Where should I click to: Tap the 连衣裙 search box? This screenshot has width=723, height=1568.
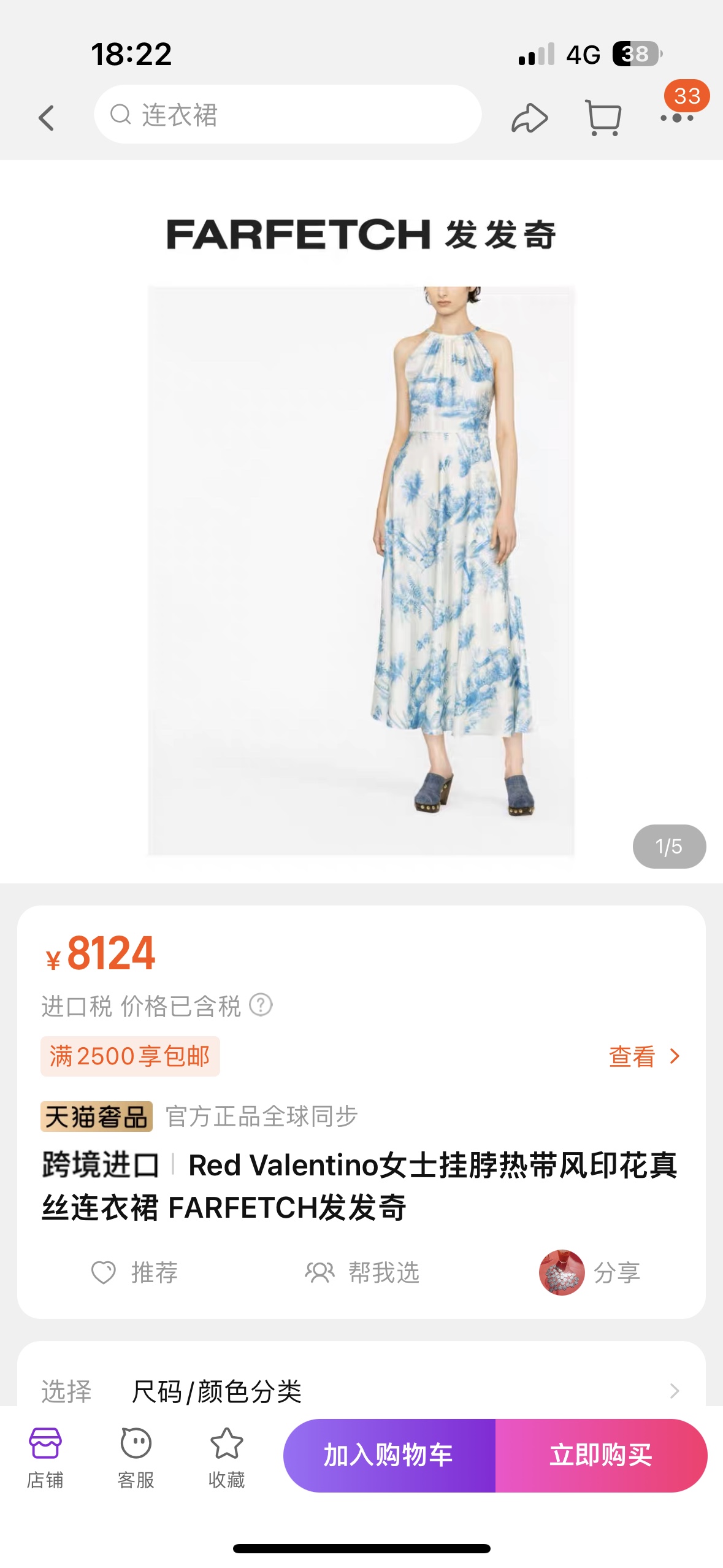287,115
